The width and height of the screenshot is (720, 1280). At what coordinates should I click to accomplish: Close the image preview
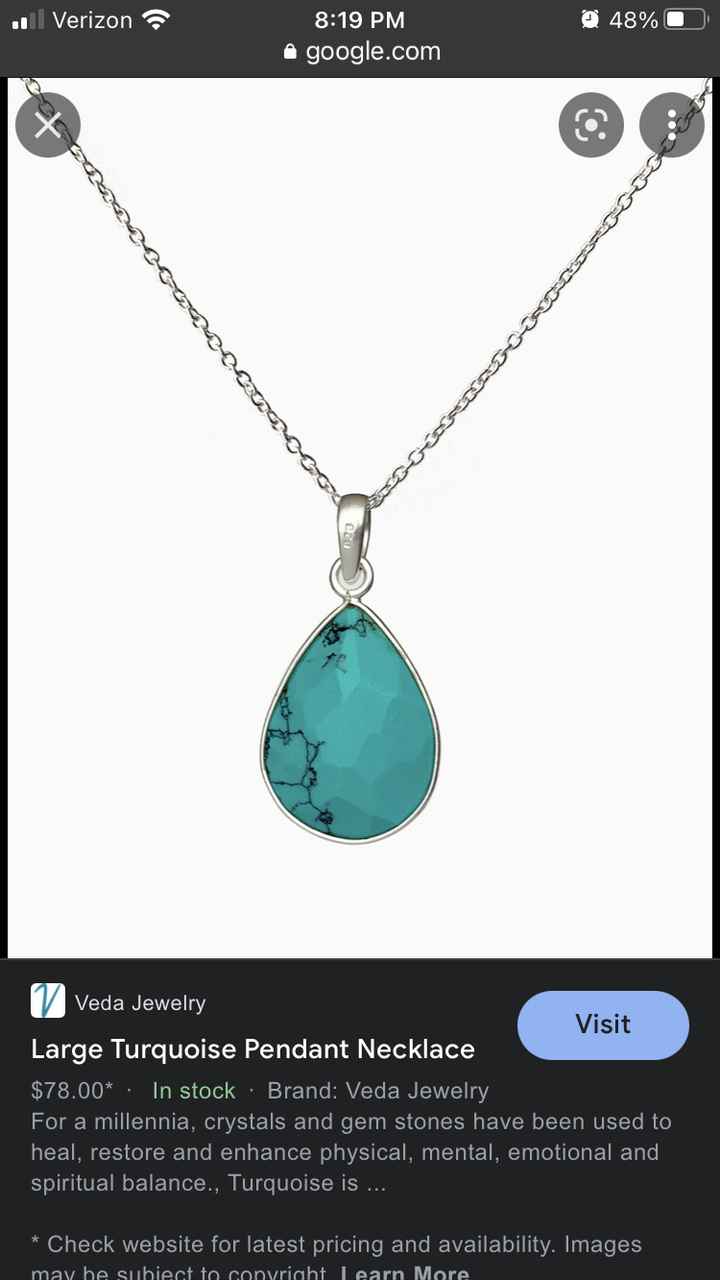(x=47, y=125)
